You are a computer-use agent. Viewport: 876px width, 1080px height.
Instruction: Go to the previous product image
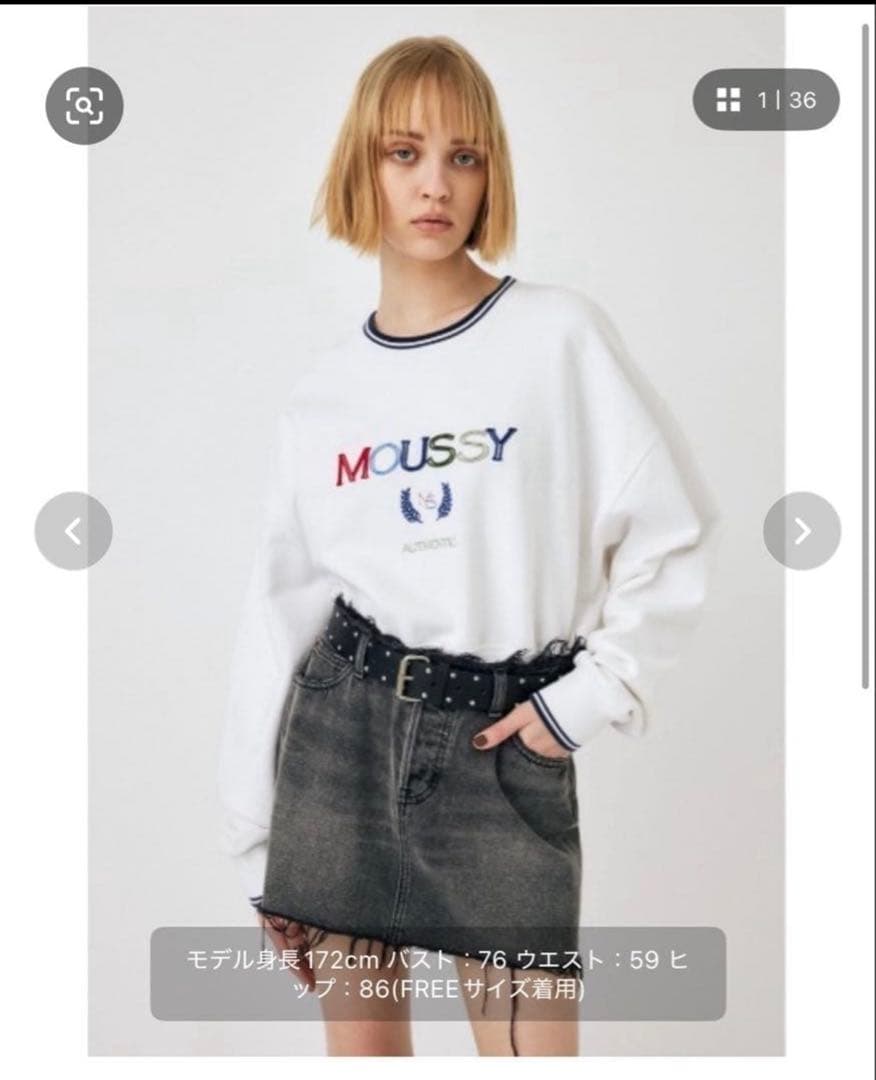click(x=74, y=530)
